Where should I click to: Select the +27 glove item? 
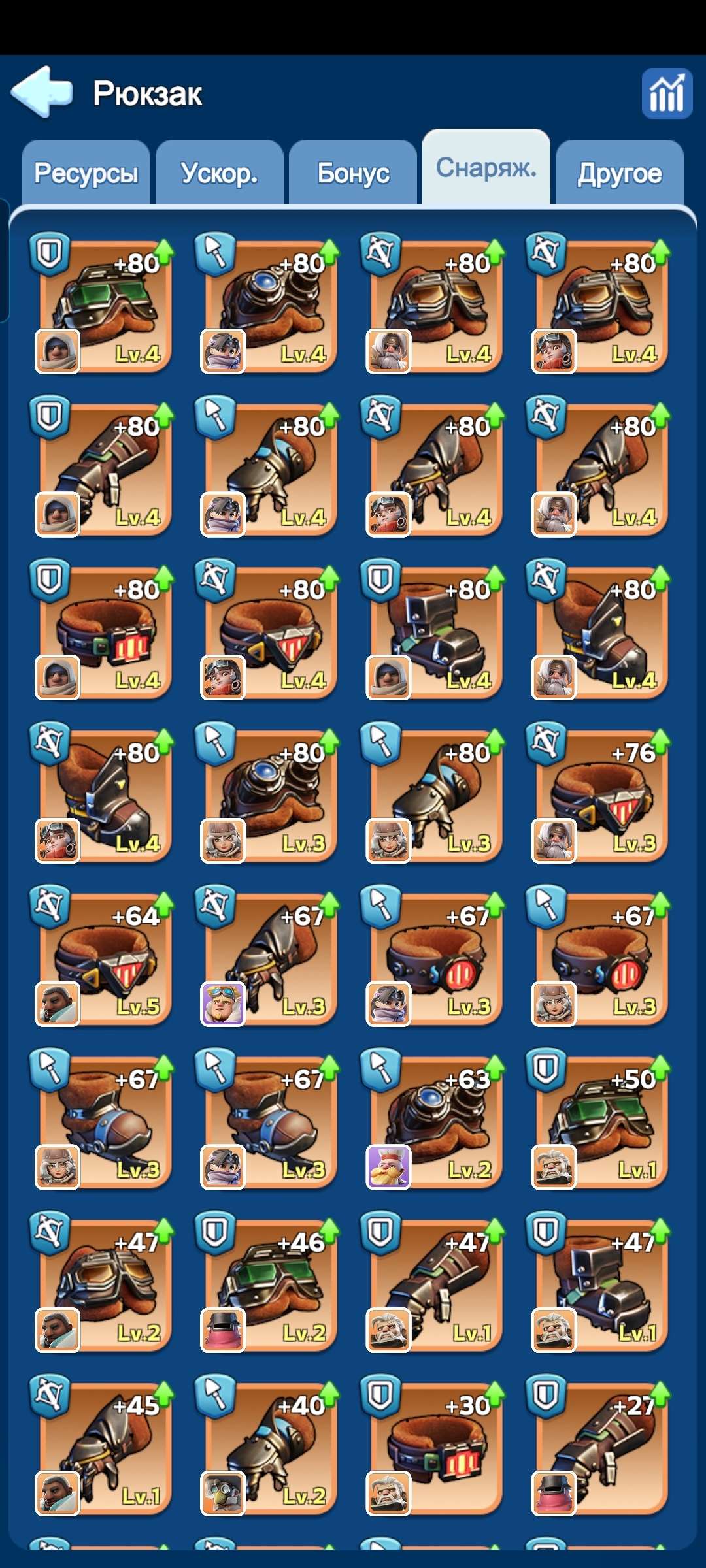coord(600,1449)
